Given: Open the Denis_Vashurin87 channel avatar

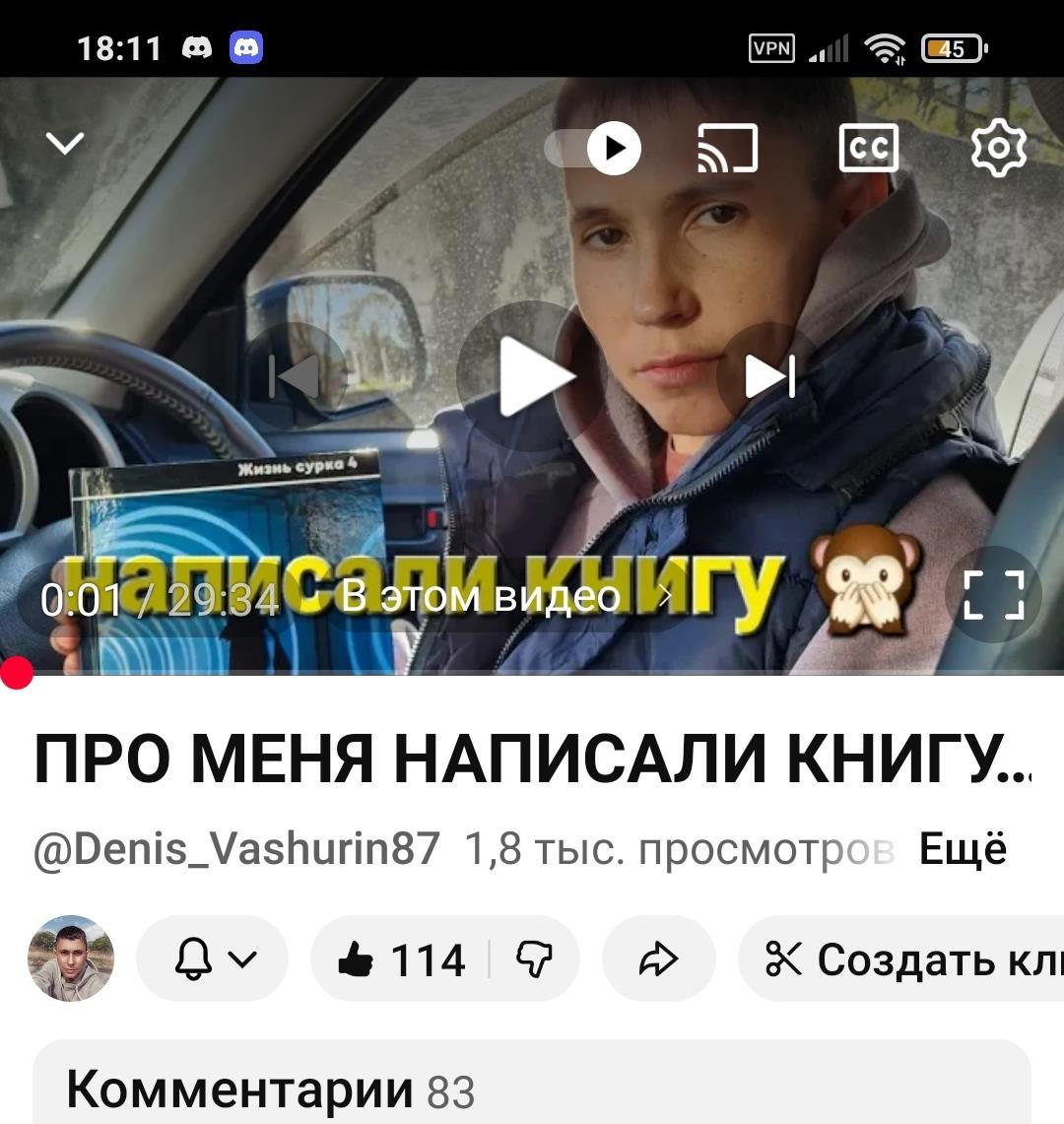Looking at the screenshot, I should click(71, 959).
